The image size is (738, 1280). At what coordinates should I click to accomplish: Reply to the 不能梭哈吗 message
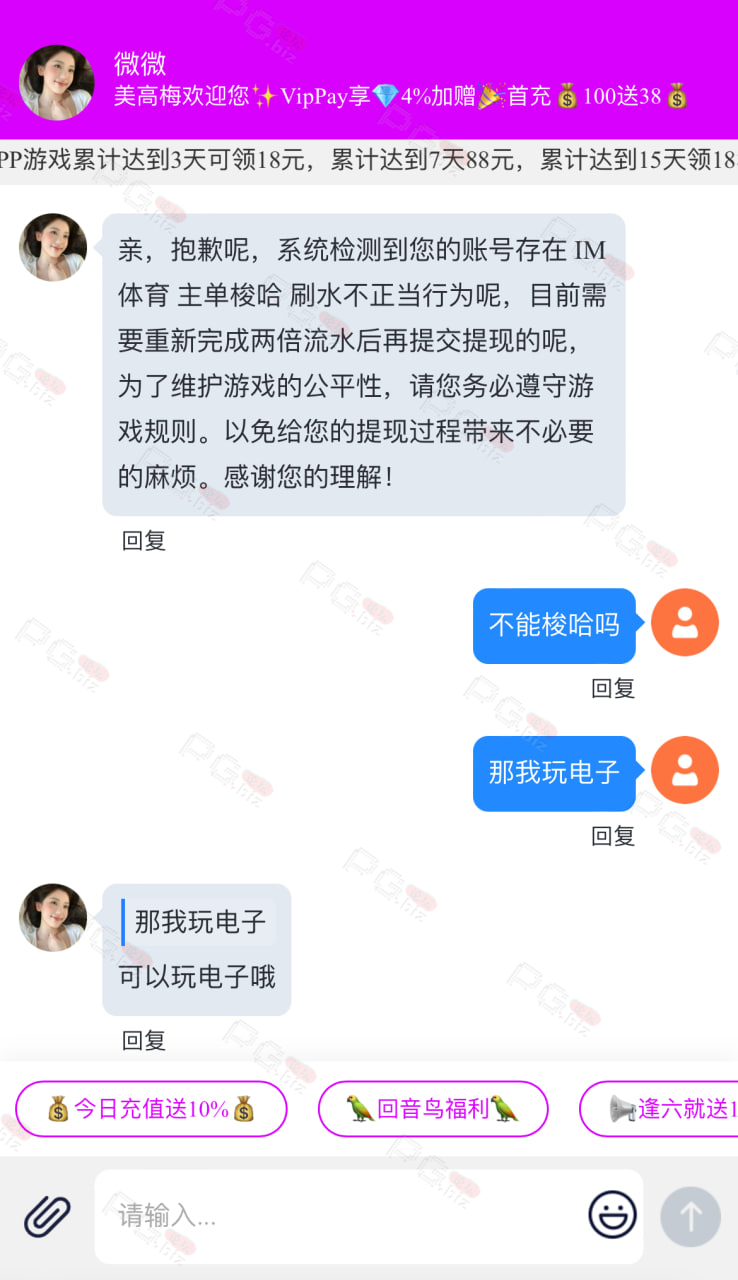pyautogui.click(x=613, y=688)
